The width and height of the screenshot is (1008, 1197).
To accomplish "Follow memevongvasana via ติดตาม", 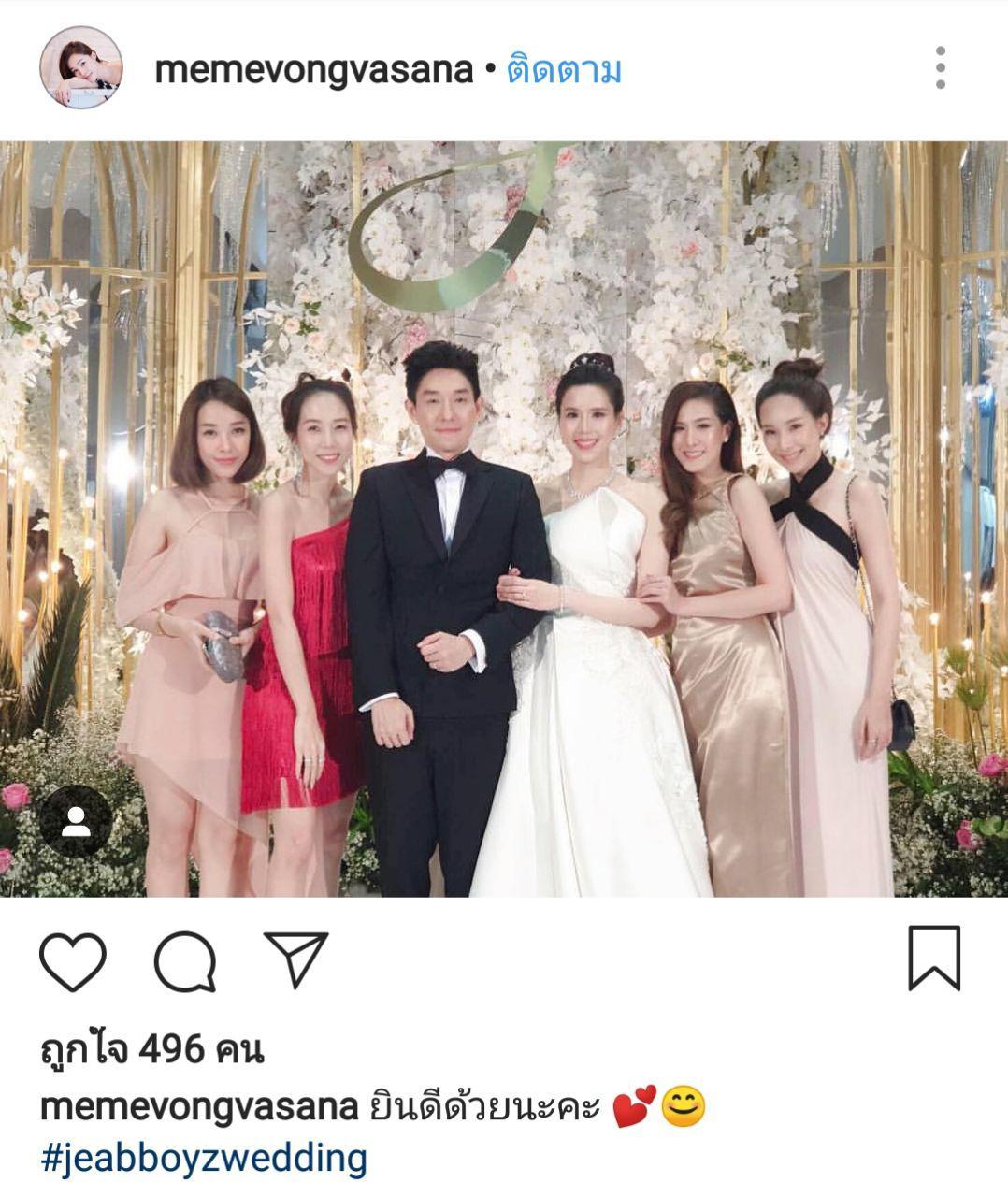I will pos(564,70).
